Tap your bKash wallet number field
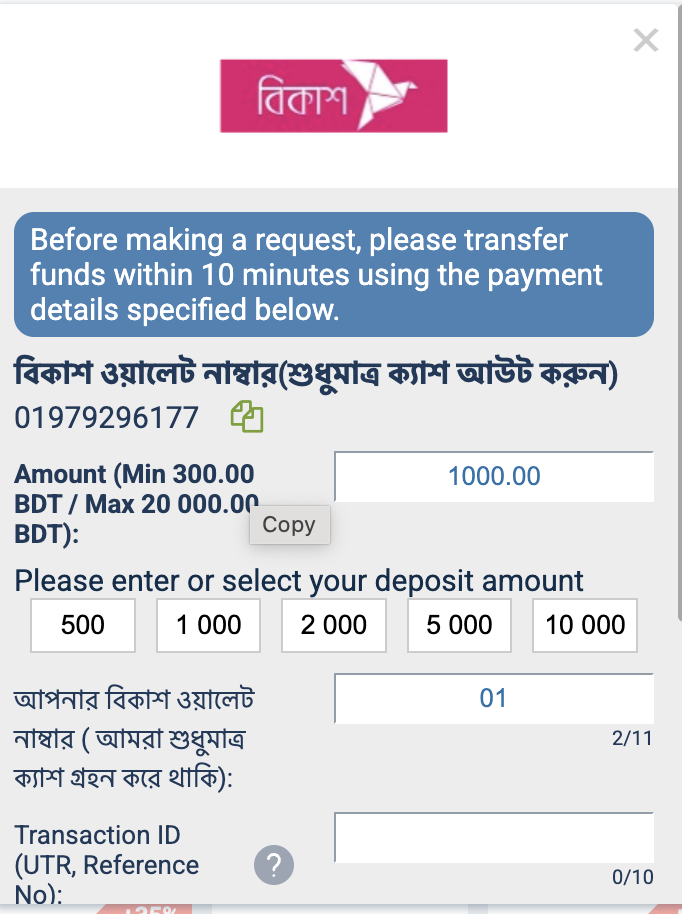Viewport: 682px width, 914px height. [x=493, y=698]
